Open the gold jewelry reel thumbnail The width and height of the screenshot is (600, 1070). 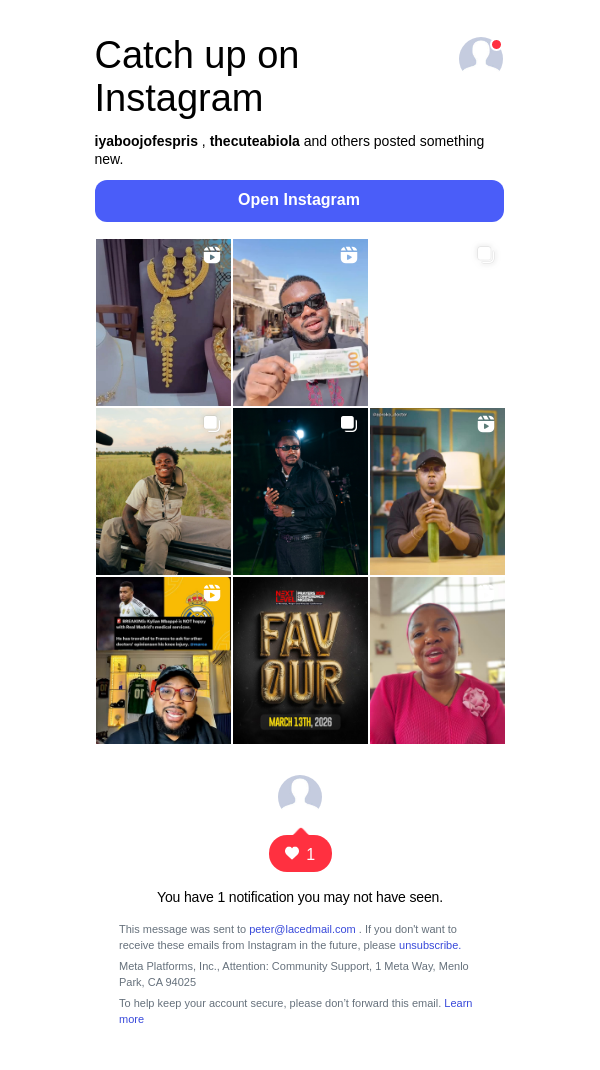pos(163,322)
